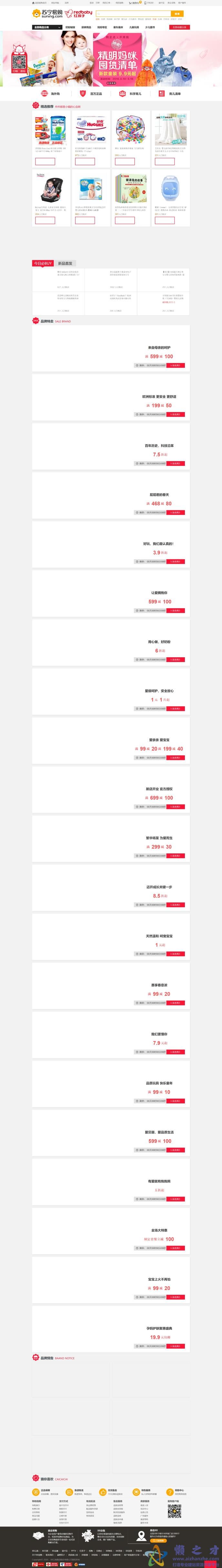Expand the 全部商品分类 category dropdown

(x=47, y=27)
